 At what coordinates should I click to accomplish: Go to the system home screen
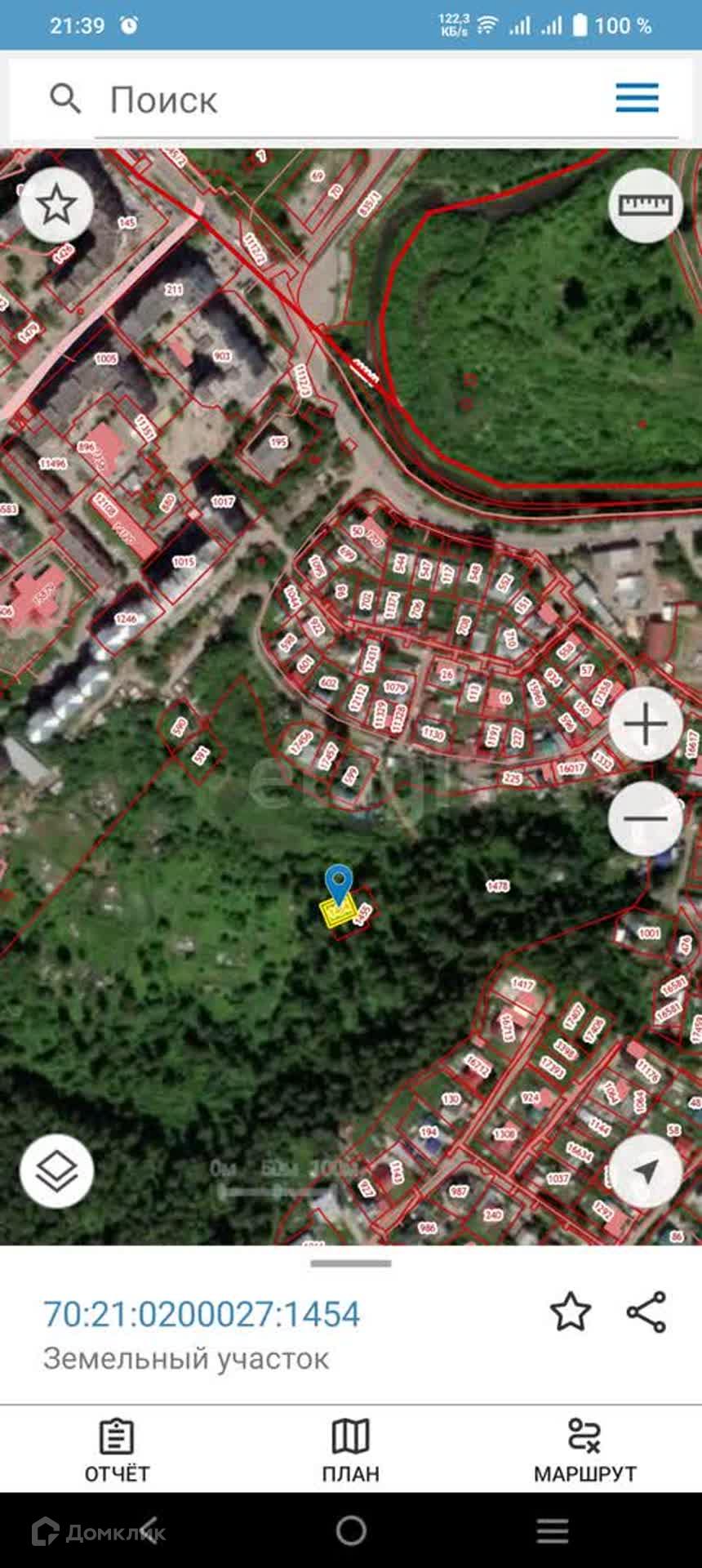coord(351,1530)
